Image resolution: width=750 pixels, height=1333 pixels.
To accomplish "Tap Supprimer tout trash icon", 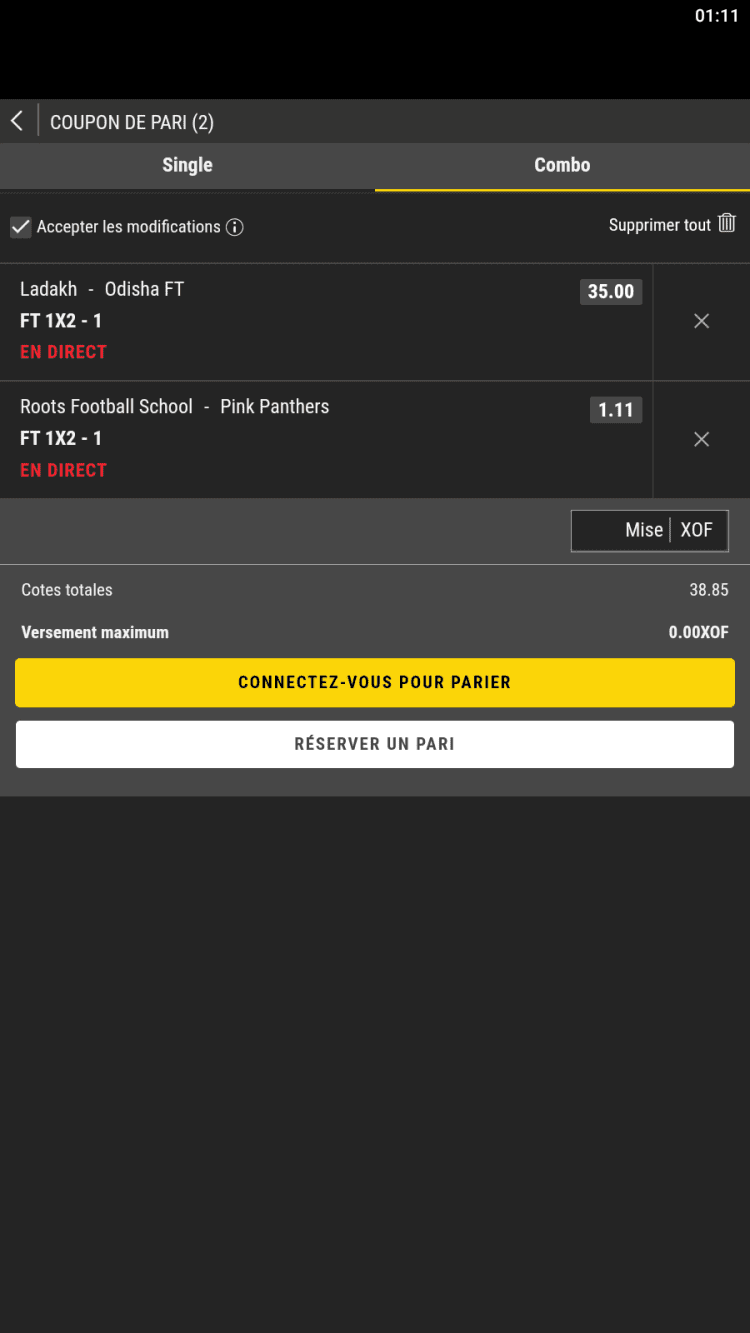I will pyautogui.click(x=727, y=223).
